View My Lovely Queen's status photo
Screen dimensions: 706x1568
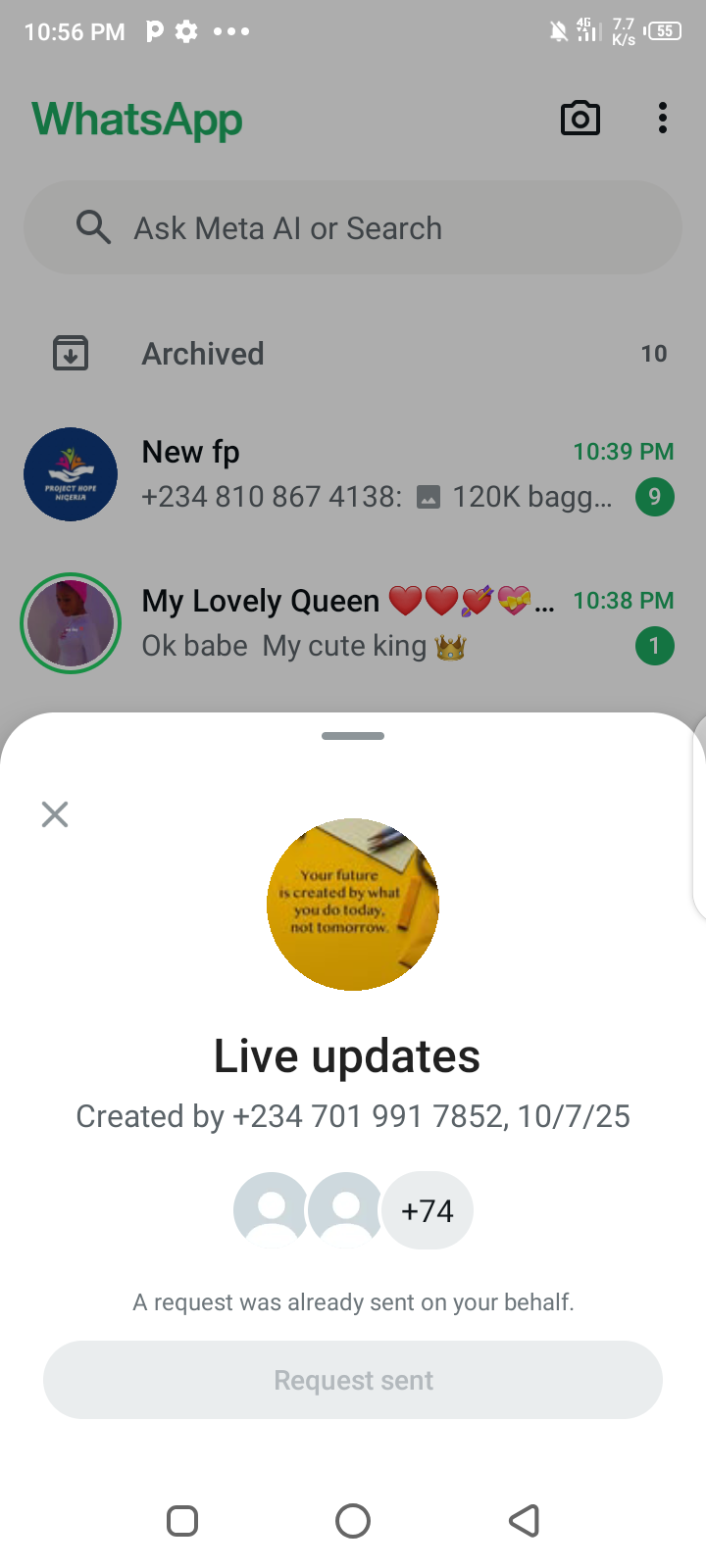(x=71, y=623)
